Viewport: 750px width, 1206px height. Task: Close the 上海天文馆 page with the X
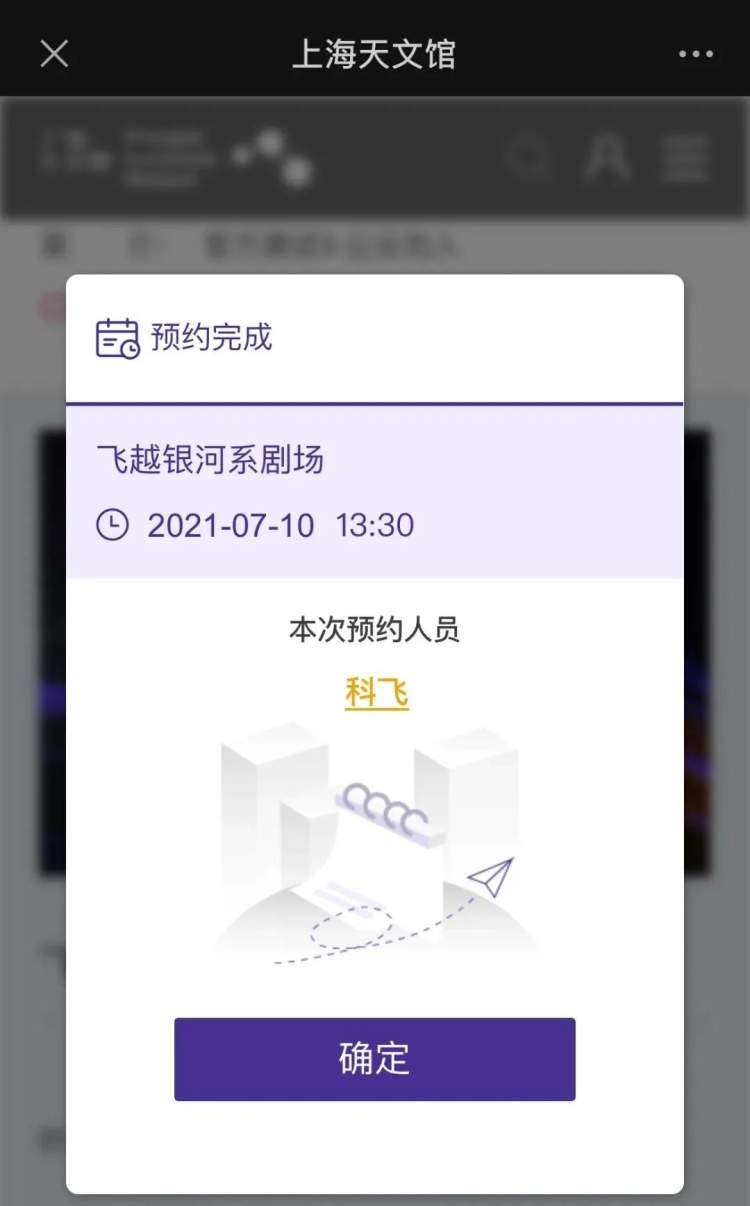pyautogui.click(x=54, y=54)
